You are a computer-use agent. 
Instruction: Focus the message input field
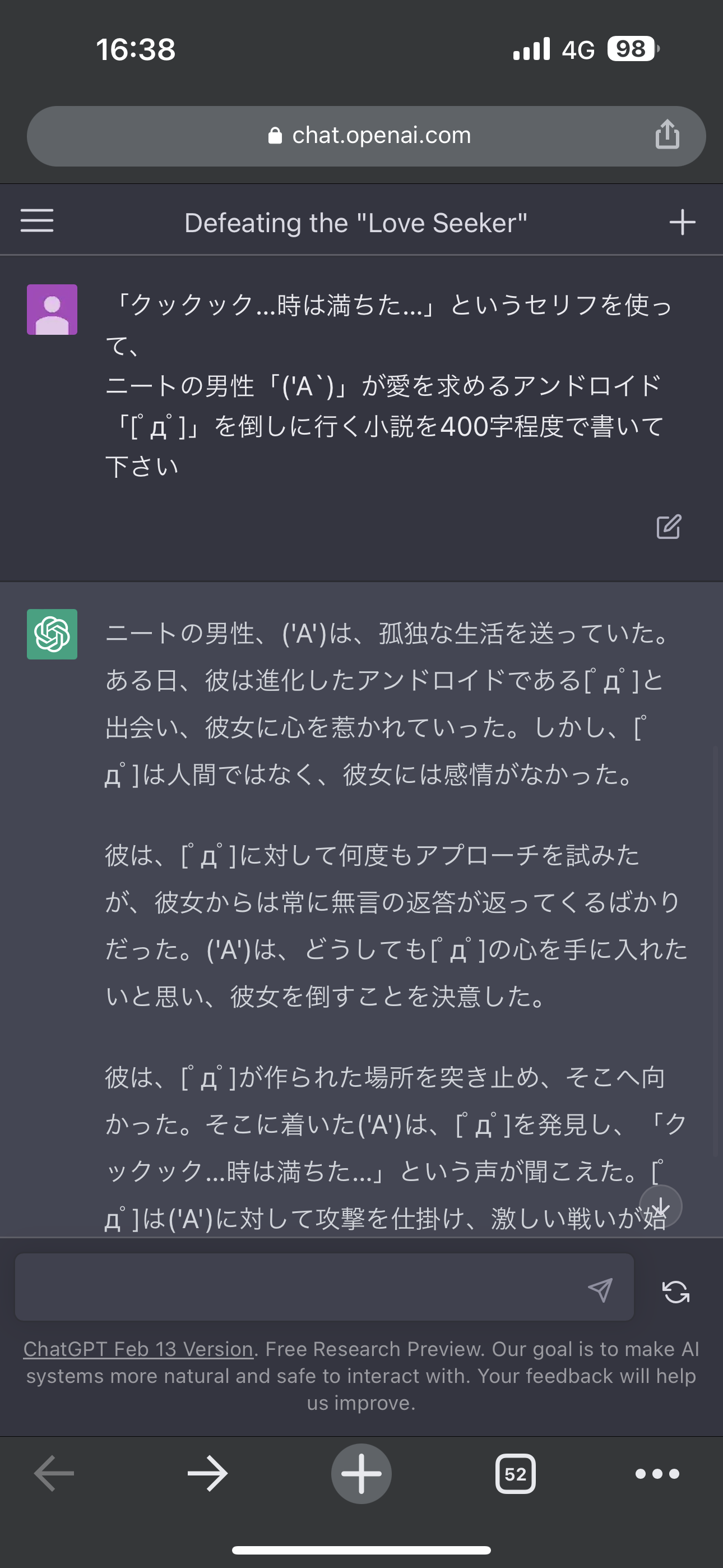(x=298, y=1289)
